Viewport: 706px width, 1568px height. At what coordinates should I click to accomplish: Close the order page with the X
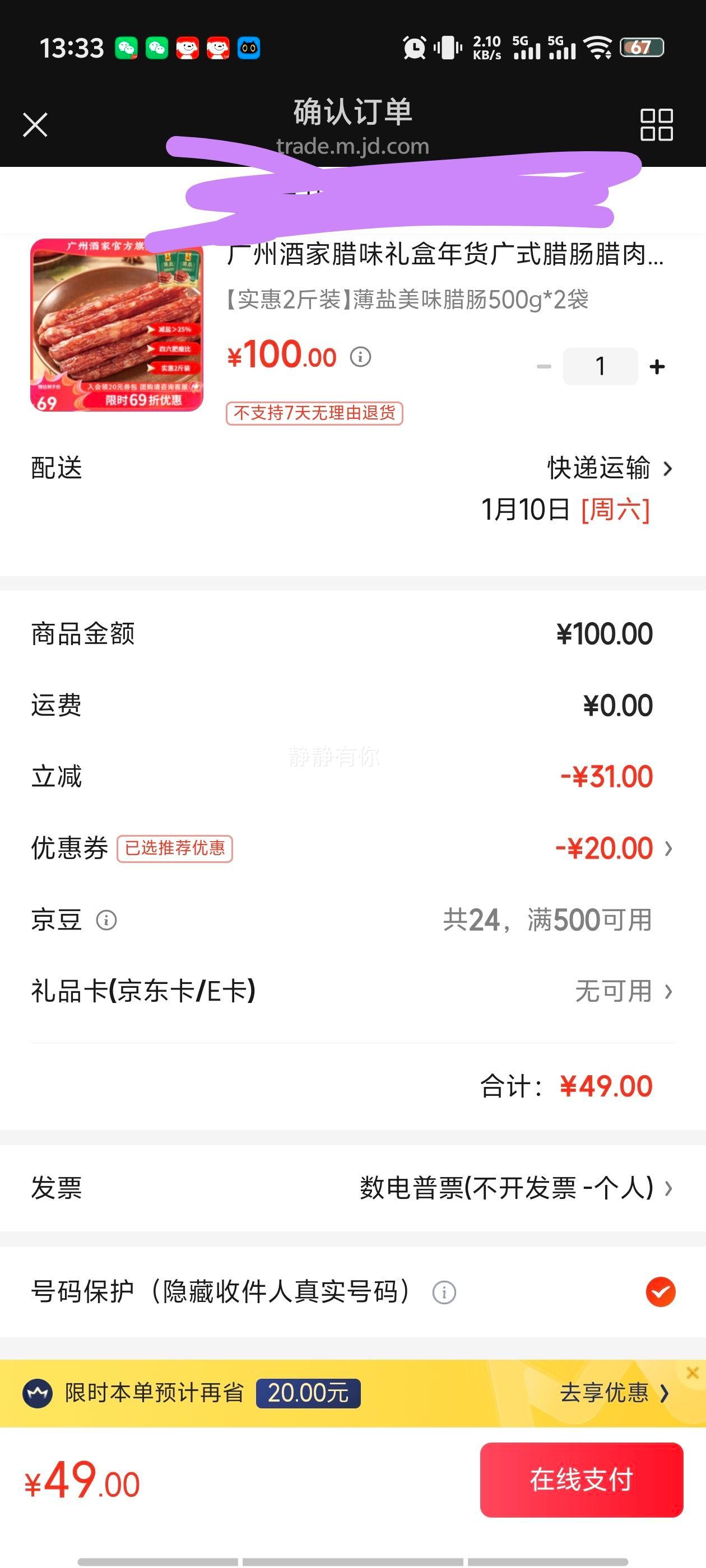click(x=35, y=125)
